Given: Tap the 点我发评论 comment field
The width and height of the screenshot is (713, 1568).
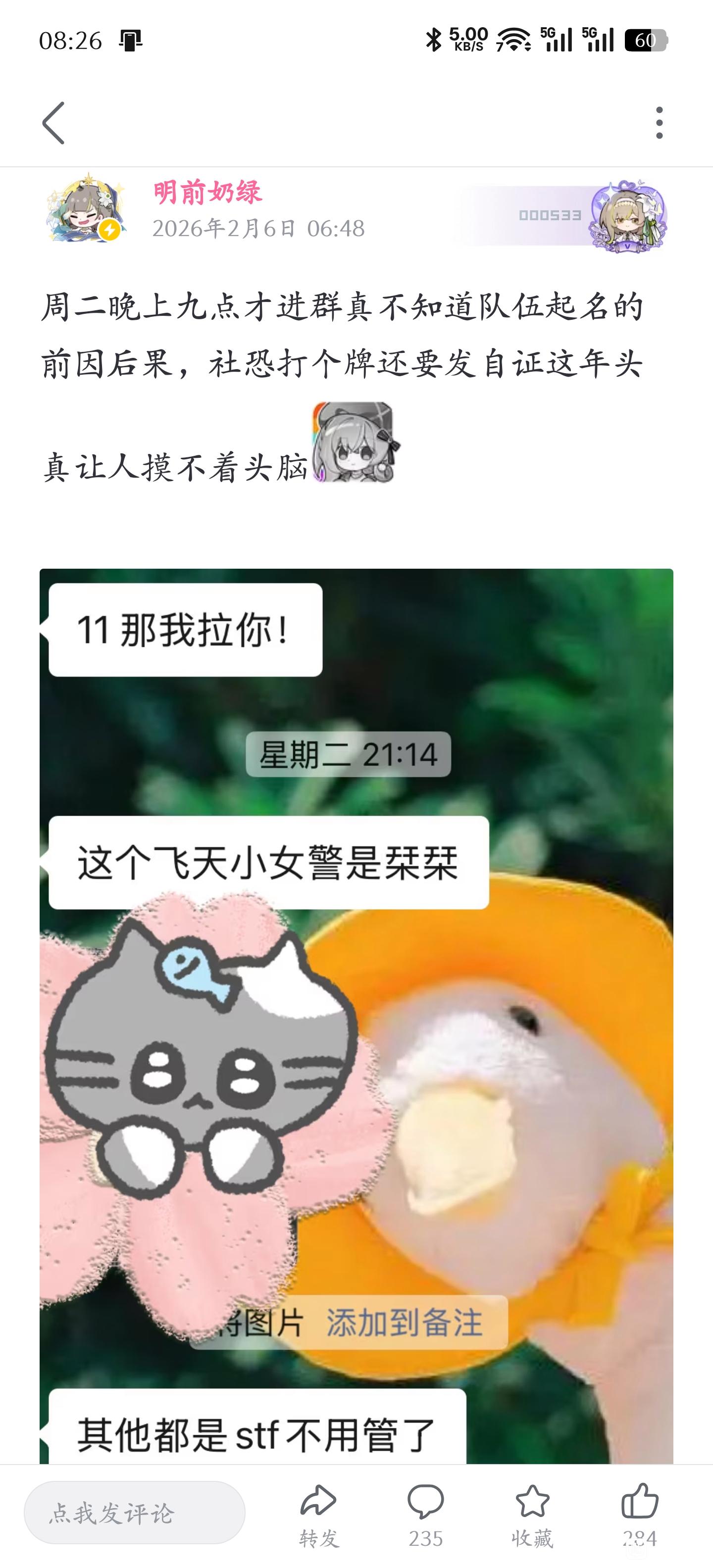Looking at the screenshot, I should point(135,1513).
